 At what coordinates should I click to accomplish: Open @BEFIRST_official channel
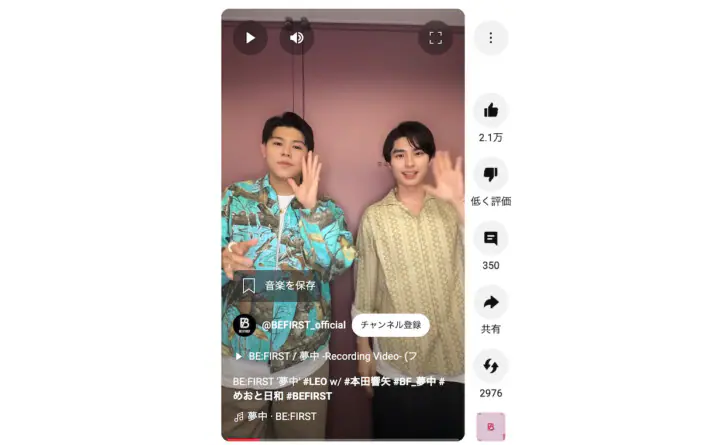[303, 325]
